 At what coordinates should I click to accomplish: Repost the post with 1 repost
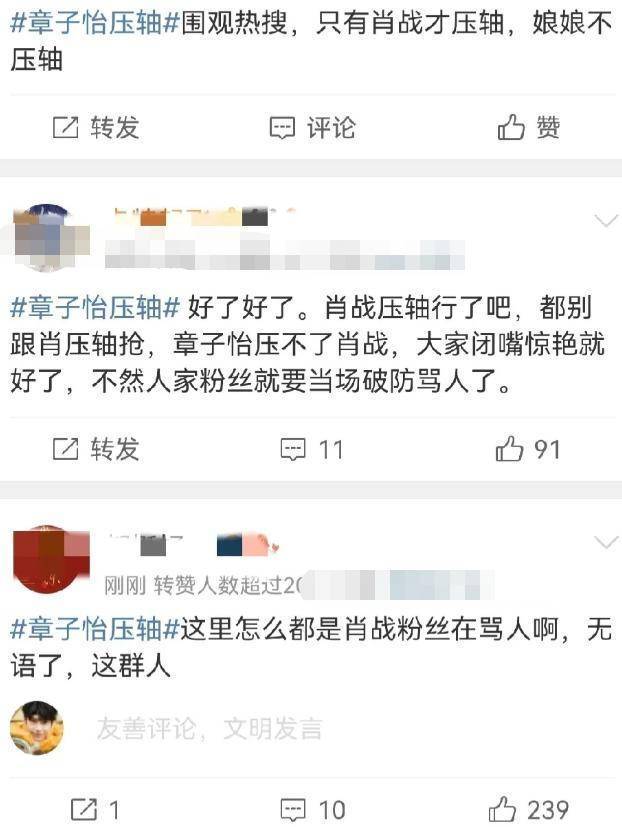pyautogui.click(x=95, y=808)
